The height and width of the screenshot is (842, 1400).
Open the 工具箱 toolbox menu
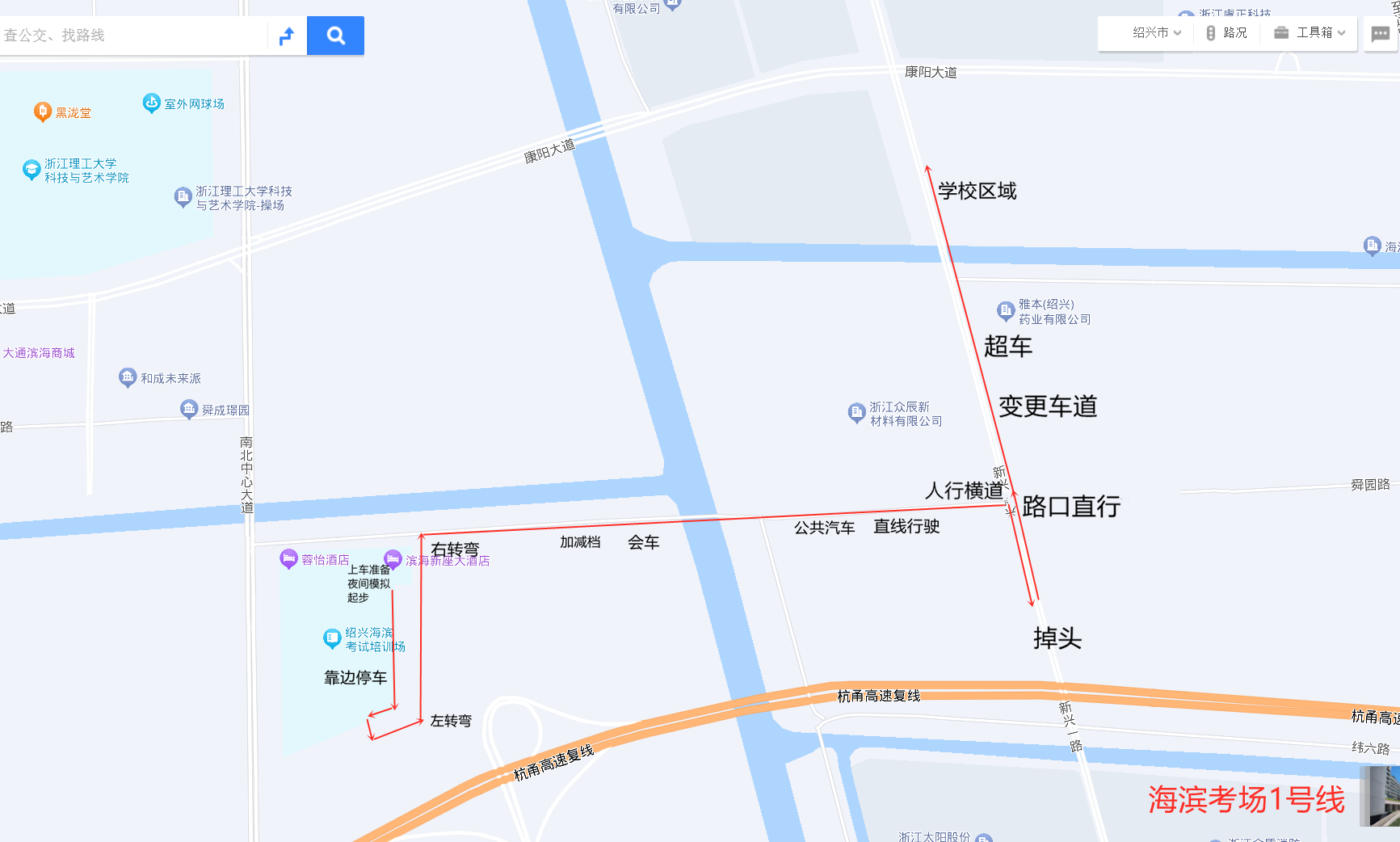click(x=1310, y=33)
